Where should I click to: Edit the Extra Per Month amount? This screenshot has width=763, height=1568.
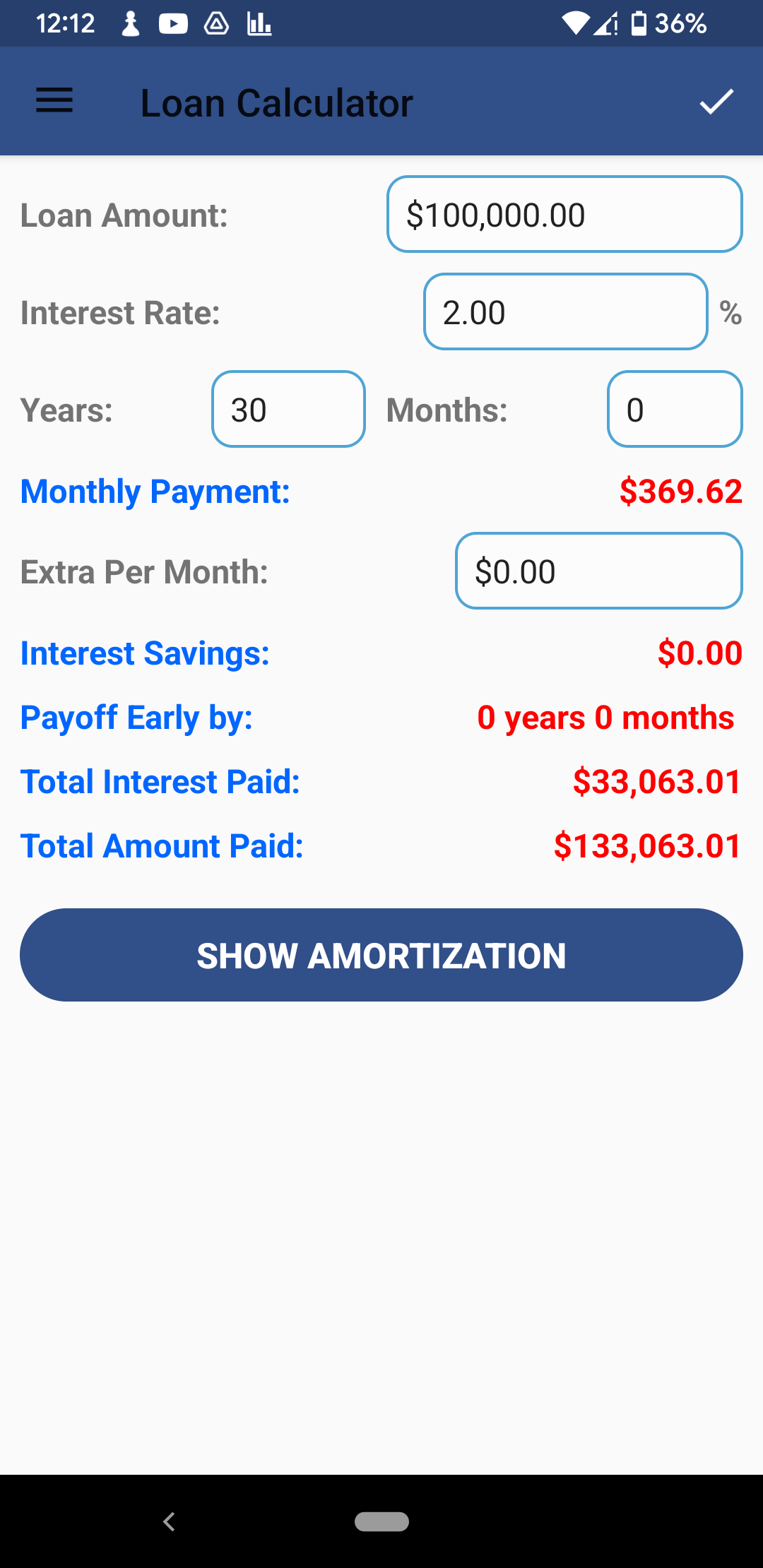pyautogui.click(x=598, y=571)
